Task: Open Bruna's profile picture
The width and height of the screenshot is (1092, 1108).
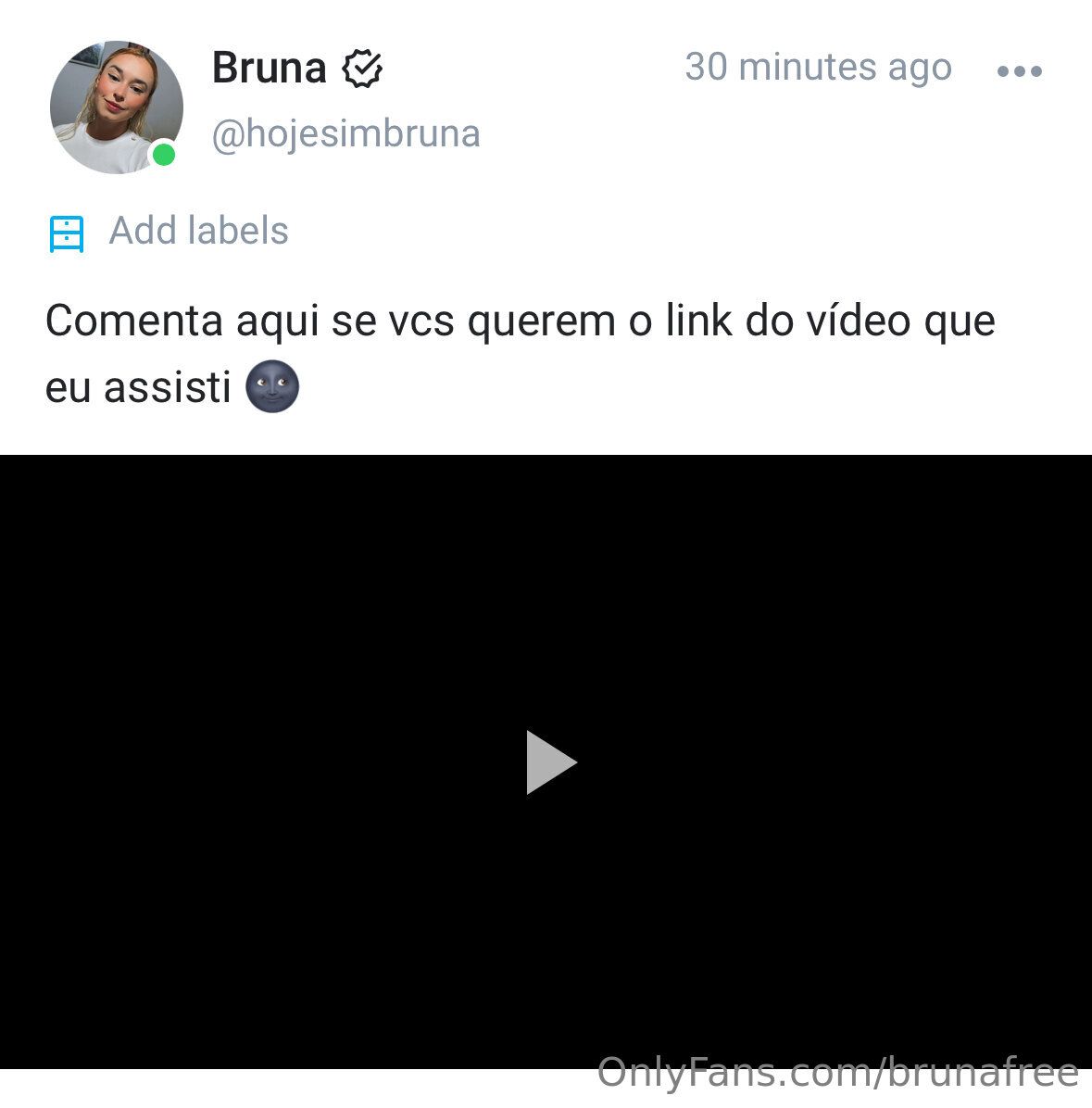Action: tap(117, 107)
